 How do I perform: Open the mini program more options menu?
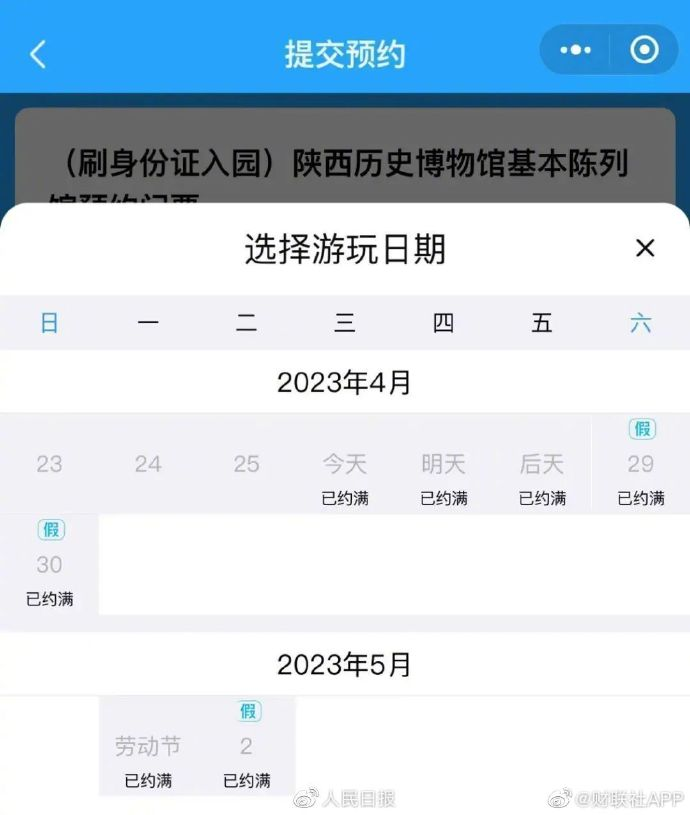tap(577, 50)
